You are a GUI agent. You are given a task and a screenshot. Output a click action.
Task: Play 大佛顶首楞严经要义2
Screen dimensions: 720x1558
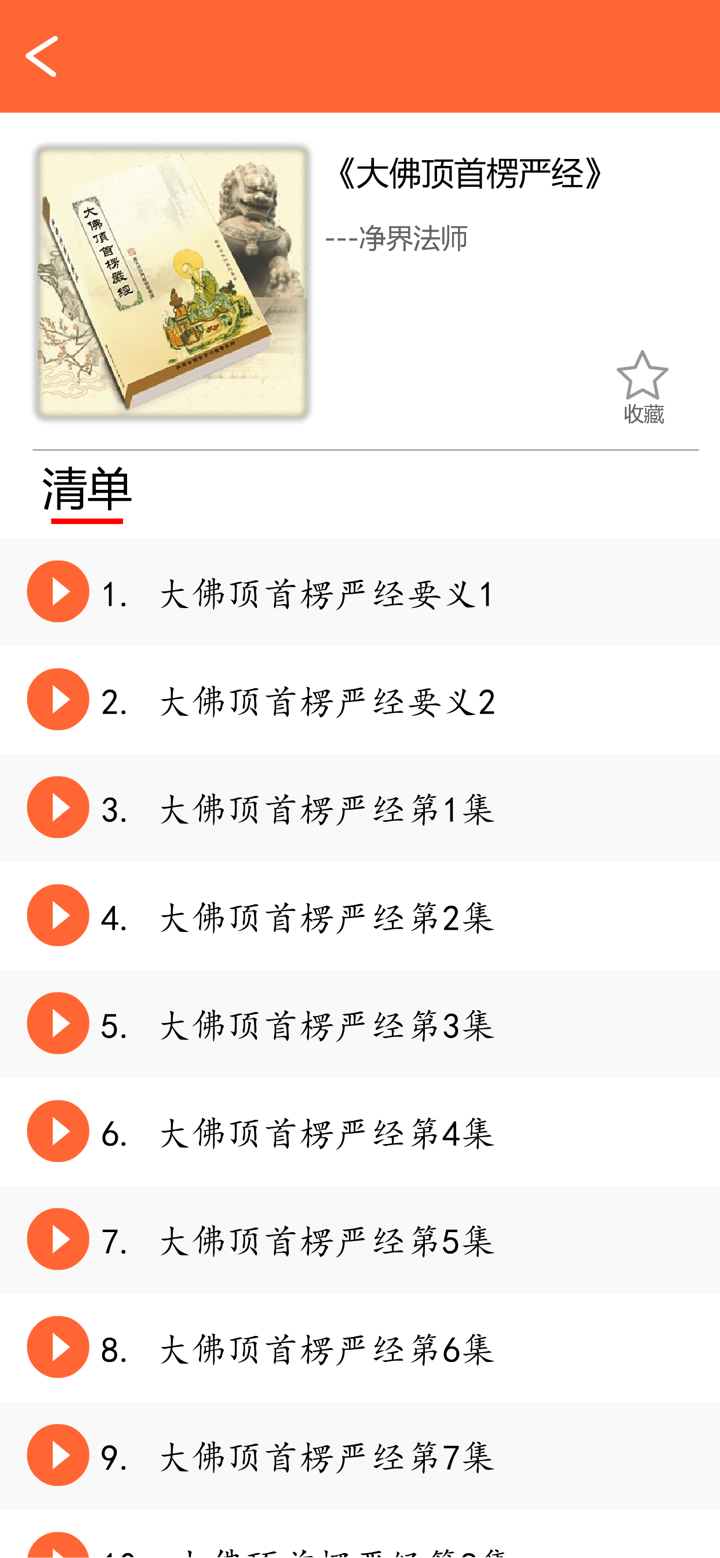(57, 699)
